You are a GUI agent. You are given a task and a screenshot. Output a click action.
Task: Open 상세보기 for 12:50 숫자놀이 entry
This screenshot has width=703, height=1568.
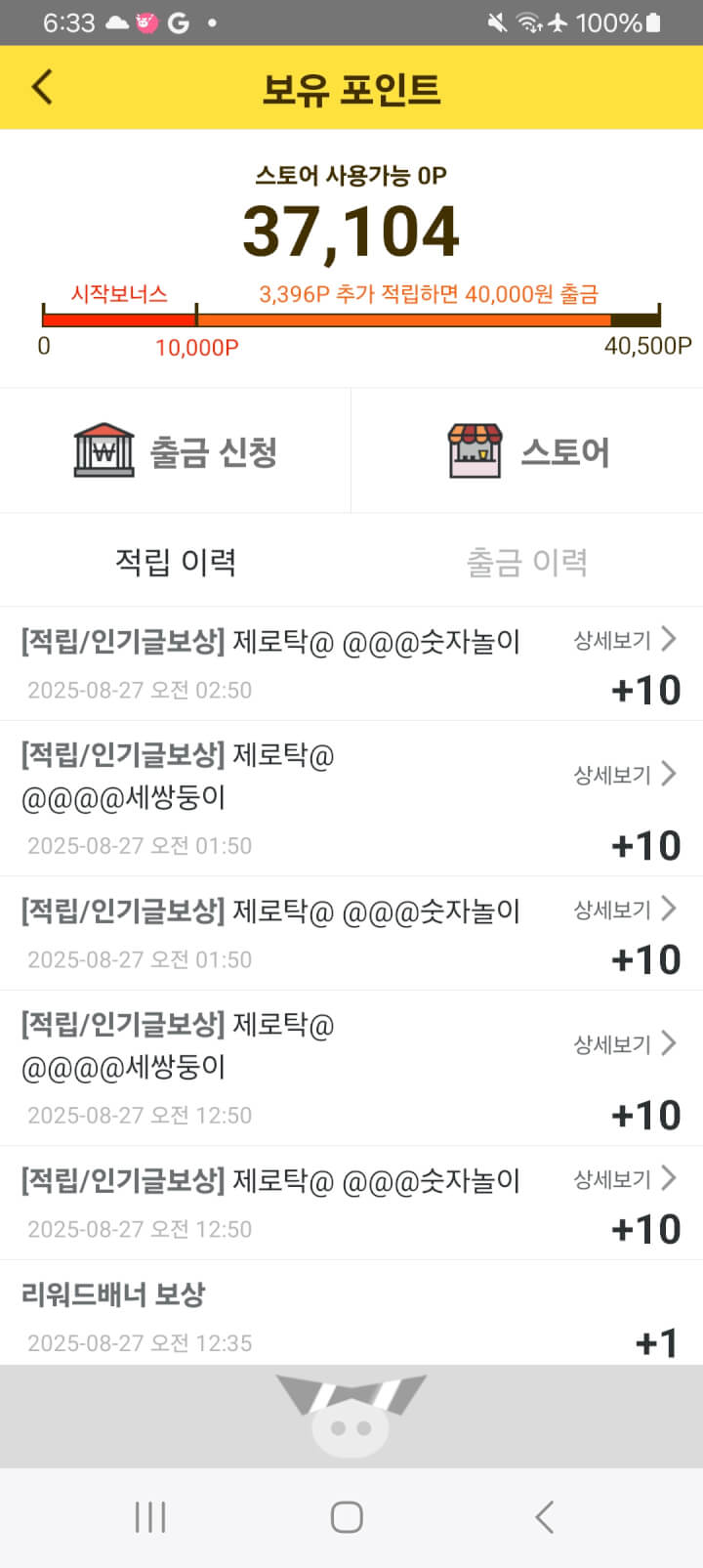click(x=625, y=1179)
